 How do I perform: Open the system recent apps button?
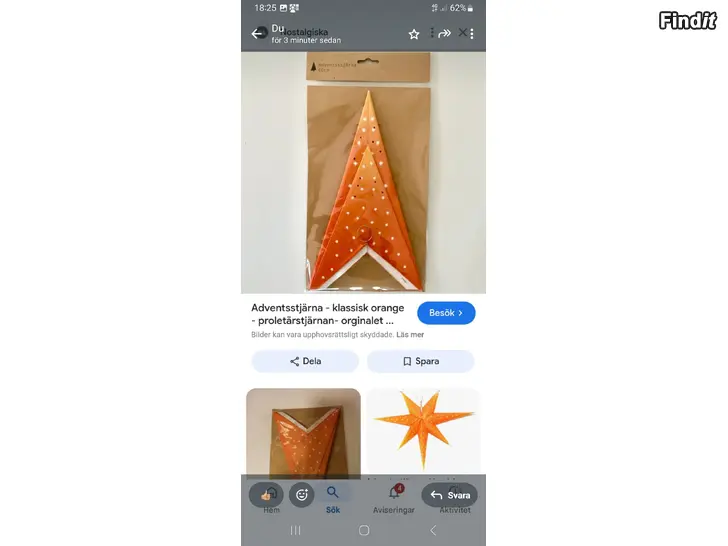point(295,530)
